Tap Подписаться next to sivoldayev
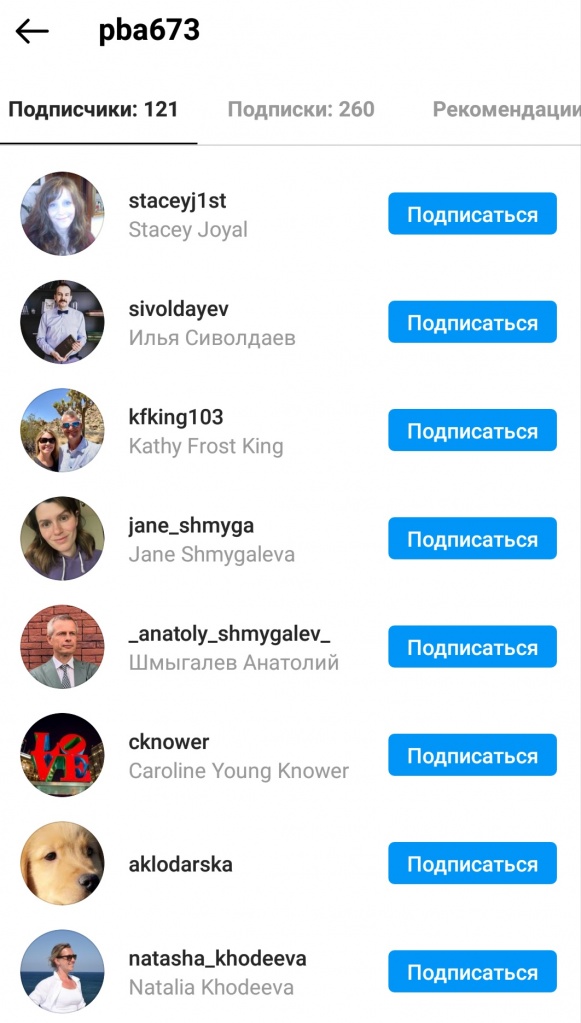The image size is (581, 1023). tap(473, 322)
